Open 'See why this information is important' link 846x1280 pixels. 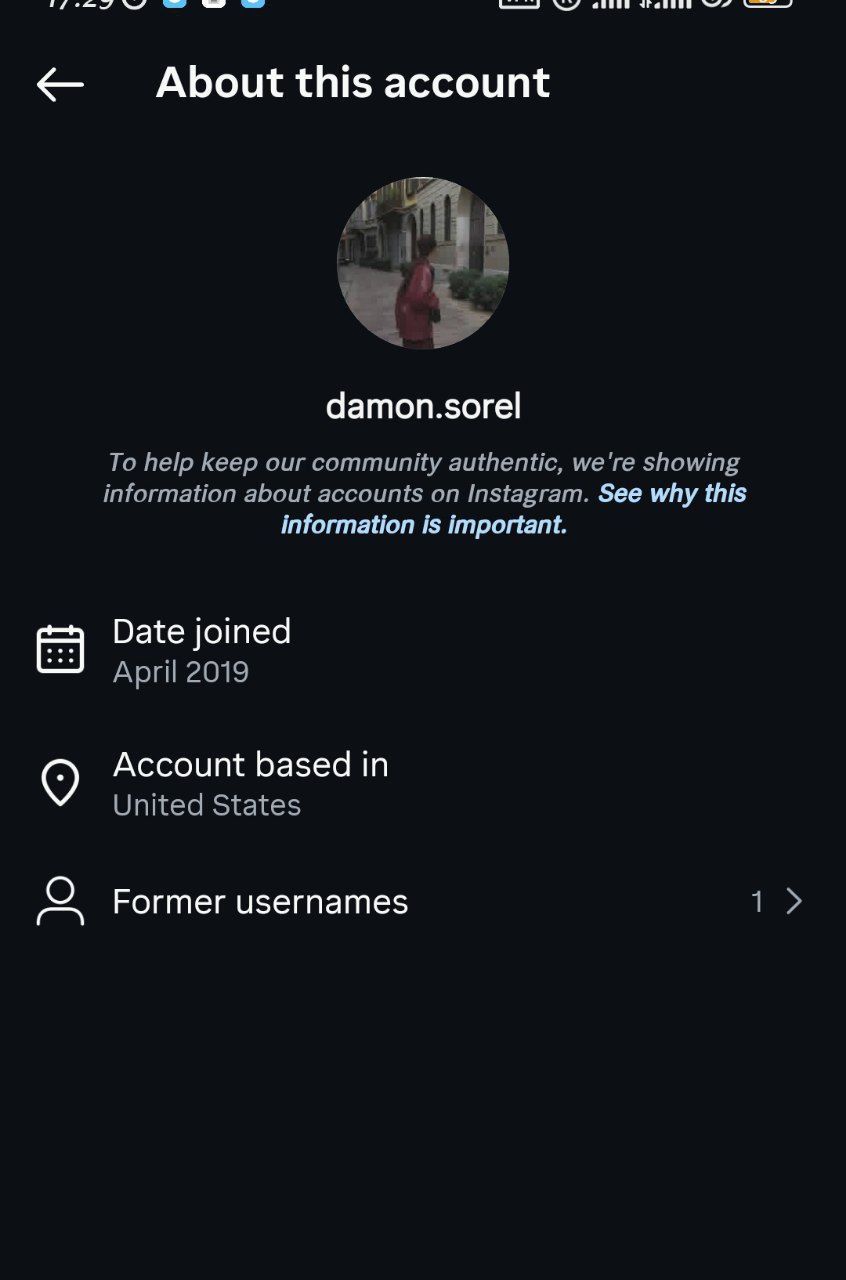pyautogui.click(x=671, y=494)
